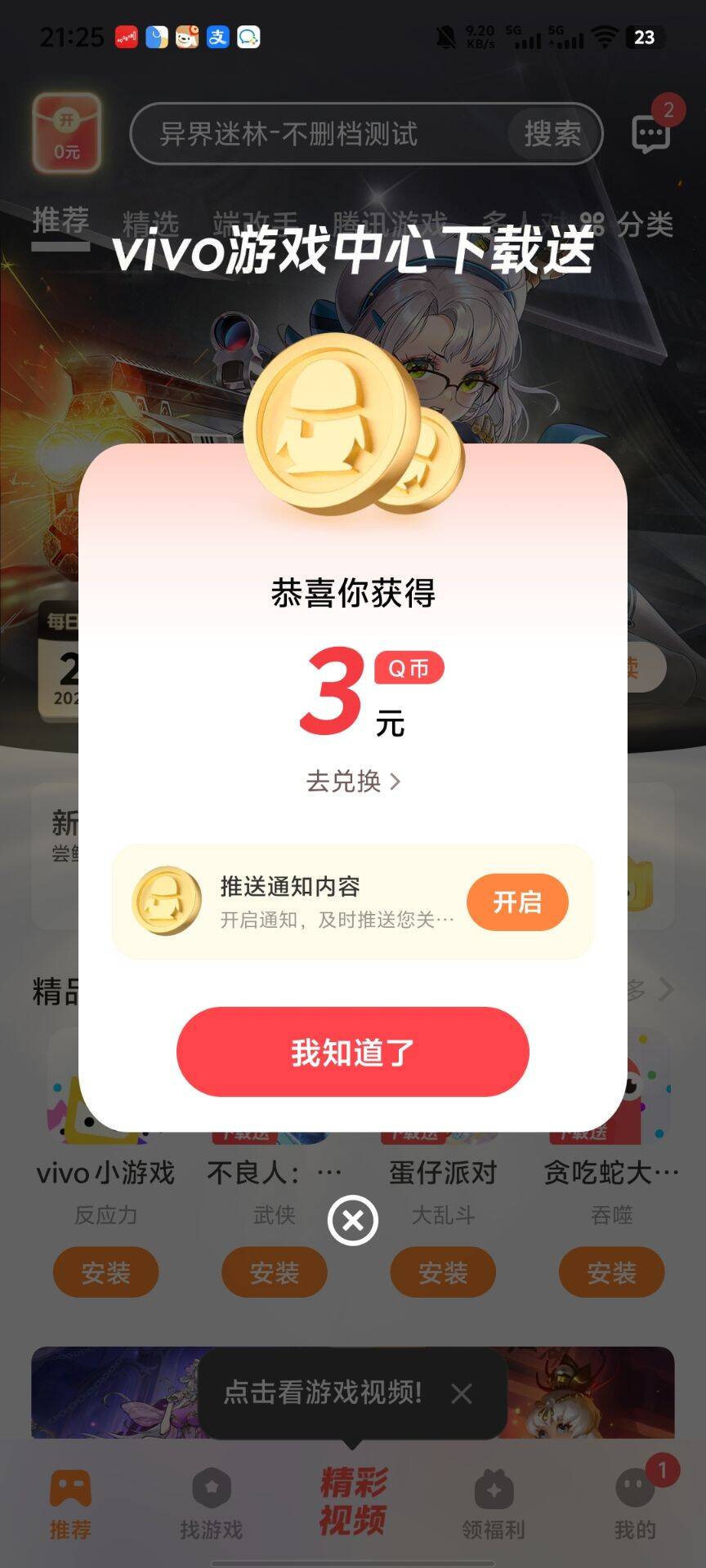Install 贪吃蛇大 game
The height and width of the screenshot is (1568, 706).
coord(611,1272)
